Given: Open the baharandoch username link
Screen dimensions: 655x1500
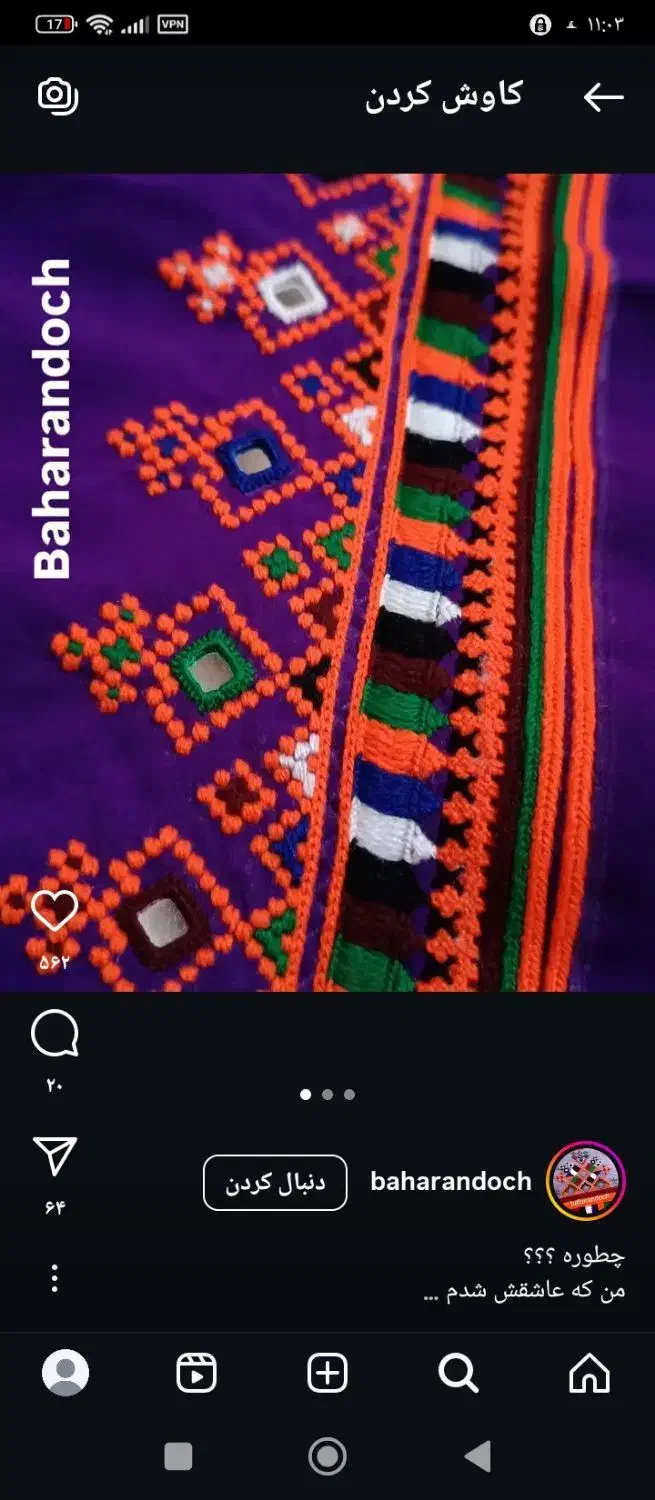Looking at the screenshot, I should pyautogui.click(x=451, y=1181).
